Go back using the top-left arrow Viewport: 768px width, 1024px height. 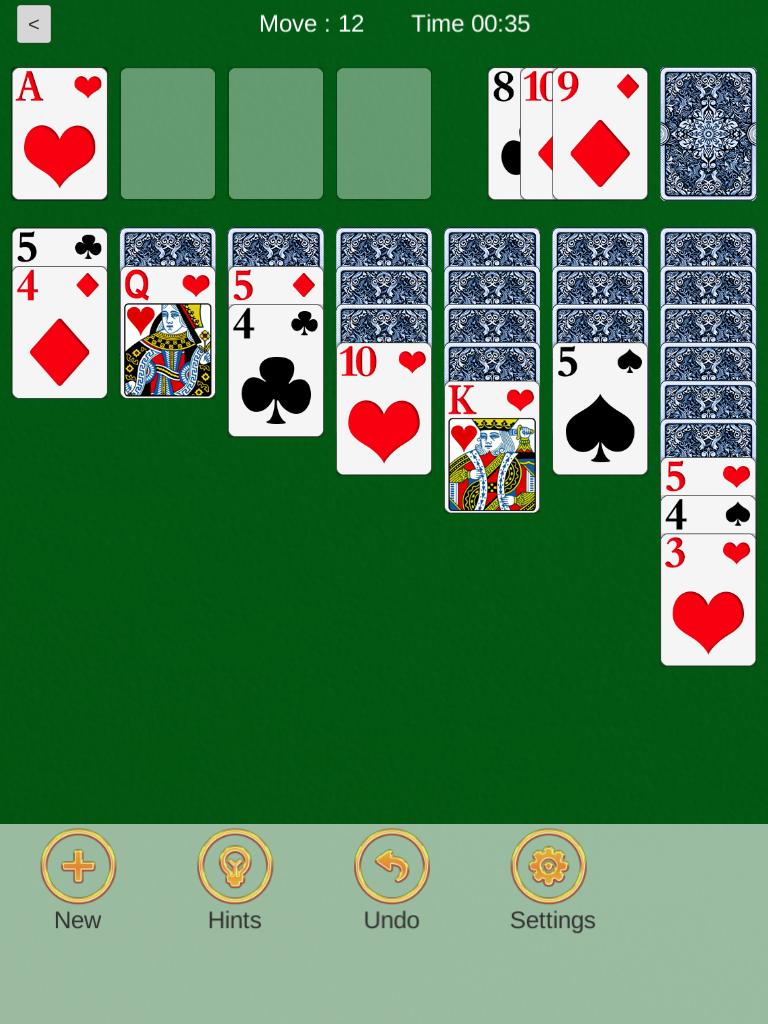click(x=33, y=24)
